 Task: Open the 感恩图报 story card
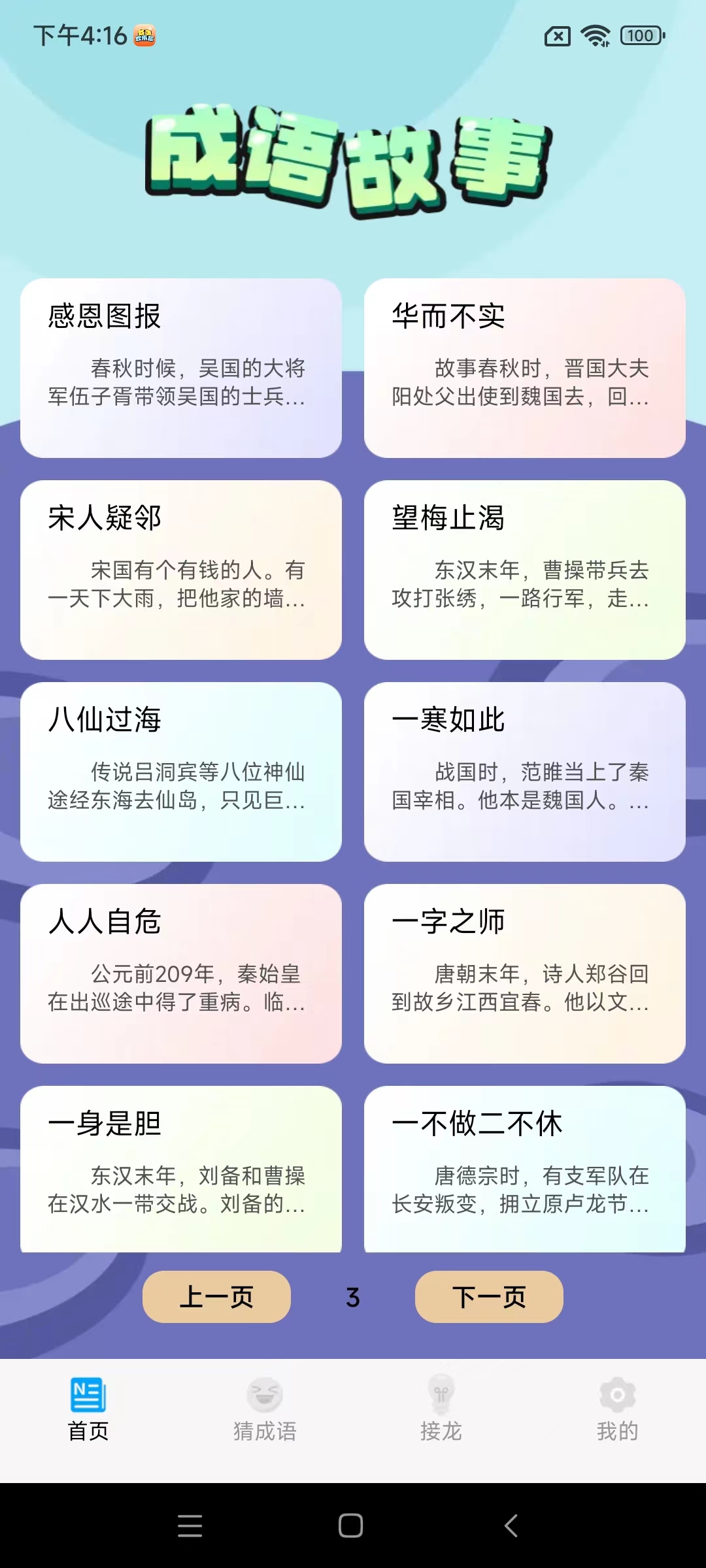[181, 368]
